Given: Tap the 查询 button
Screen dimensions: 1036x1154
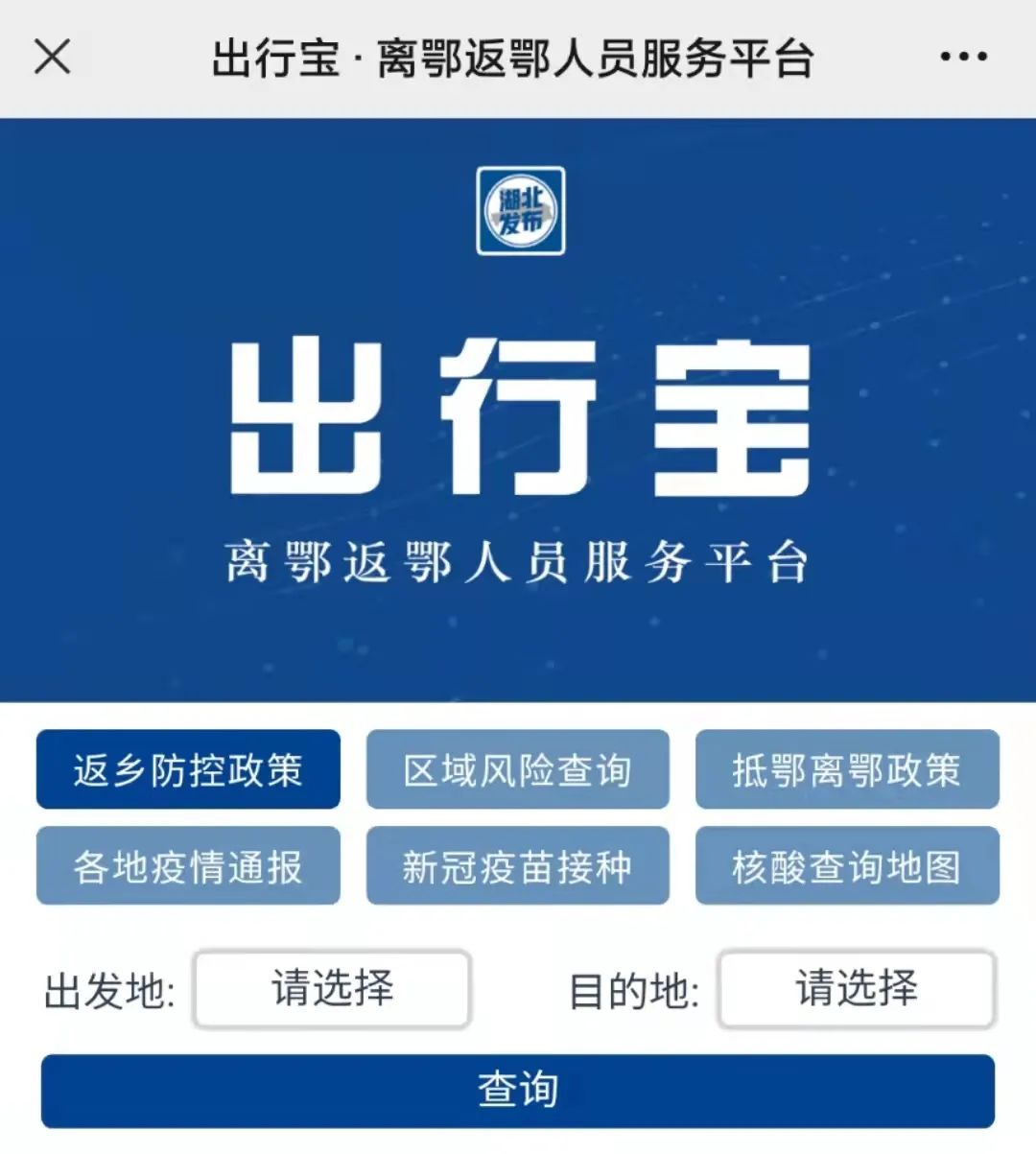Looking at the screenshot, I should click(x=518, y=1091).
